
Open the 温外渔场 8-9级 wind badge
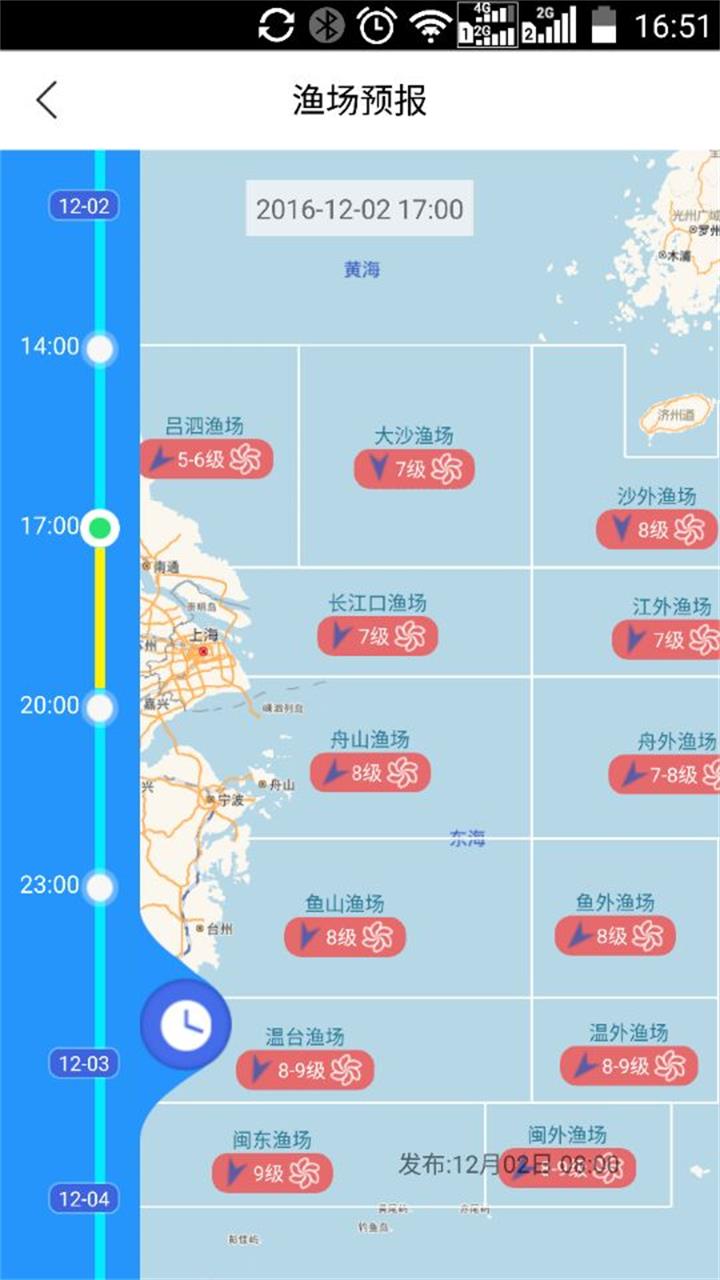[x=629, y=1066]
